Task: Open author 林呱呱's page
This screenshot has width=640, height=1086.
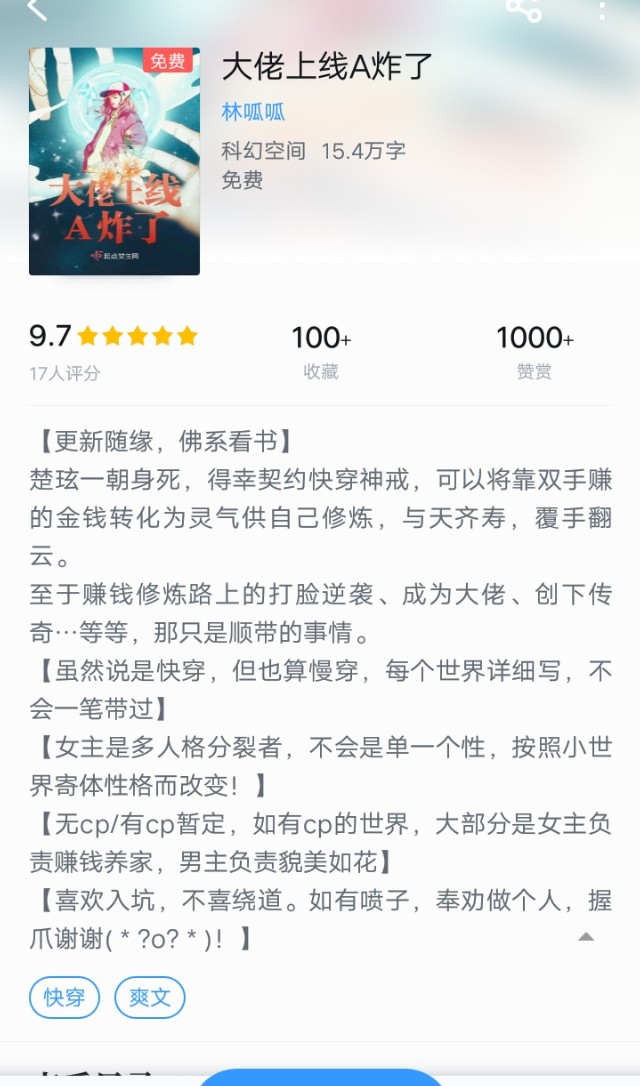Action: pyautogui.click(x=253, y=112)
